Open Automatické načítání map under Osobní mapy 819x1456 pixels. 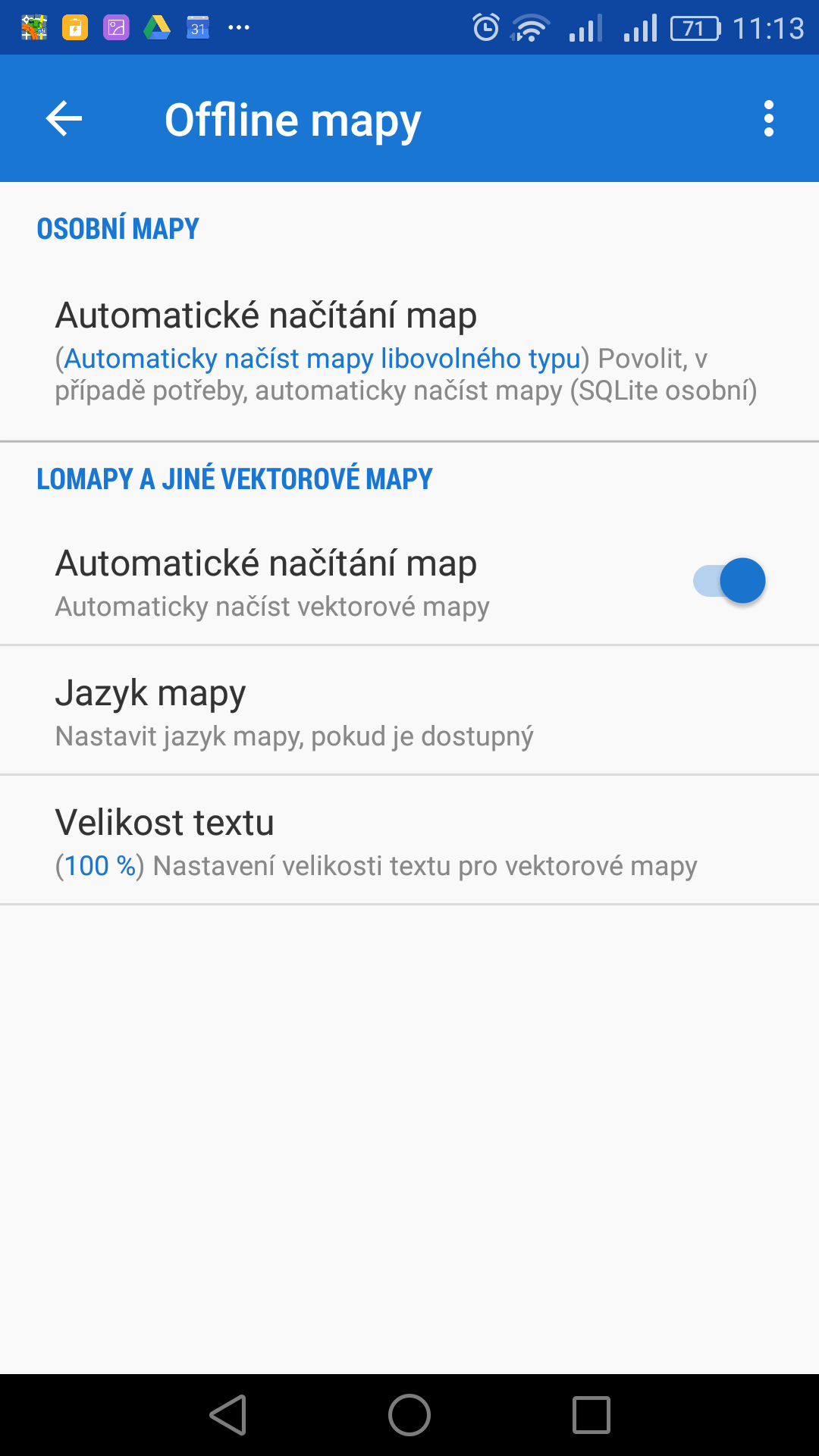coord(409,351)
